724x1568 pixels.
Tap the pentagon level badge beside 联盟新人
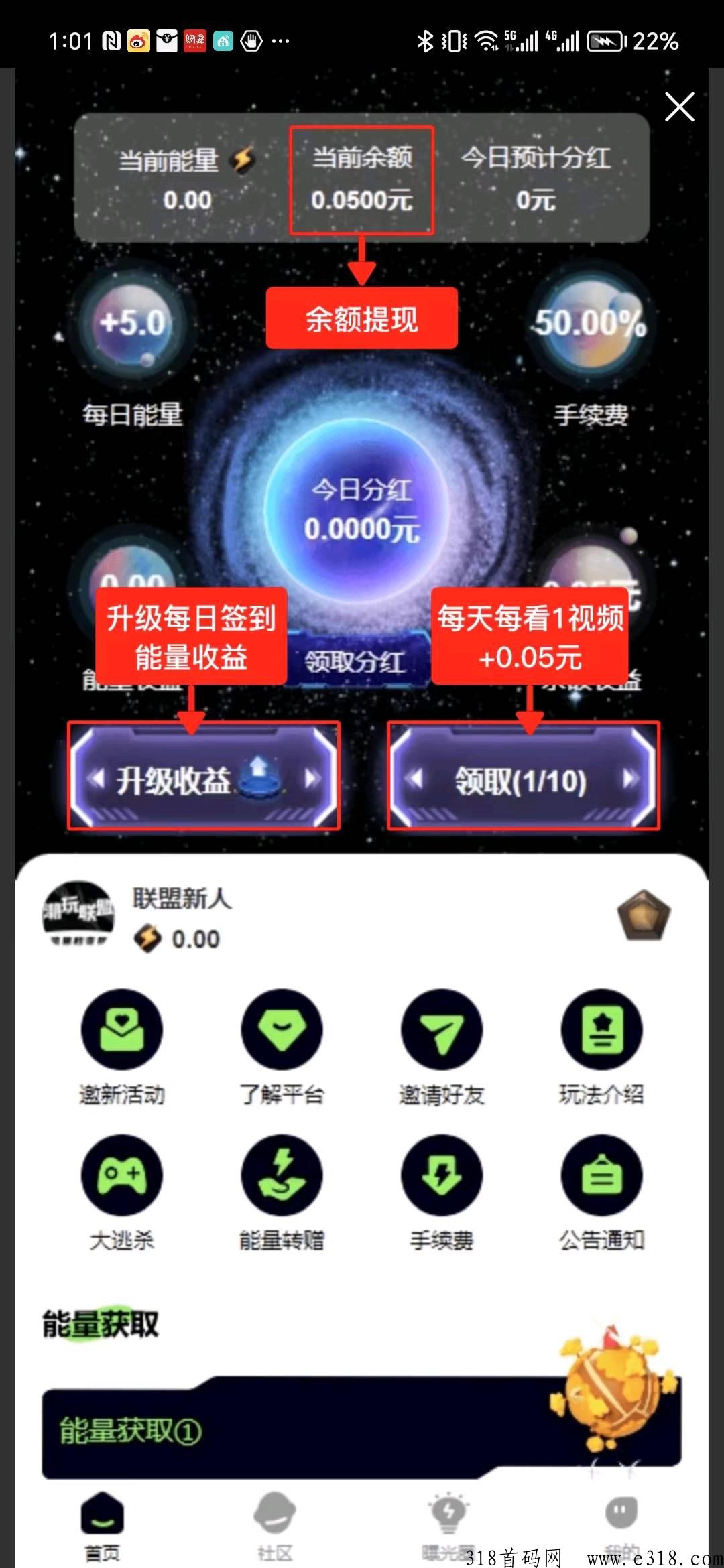tap(643, 915)
